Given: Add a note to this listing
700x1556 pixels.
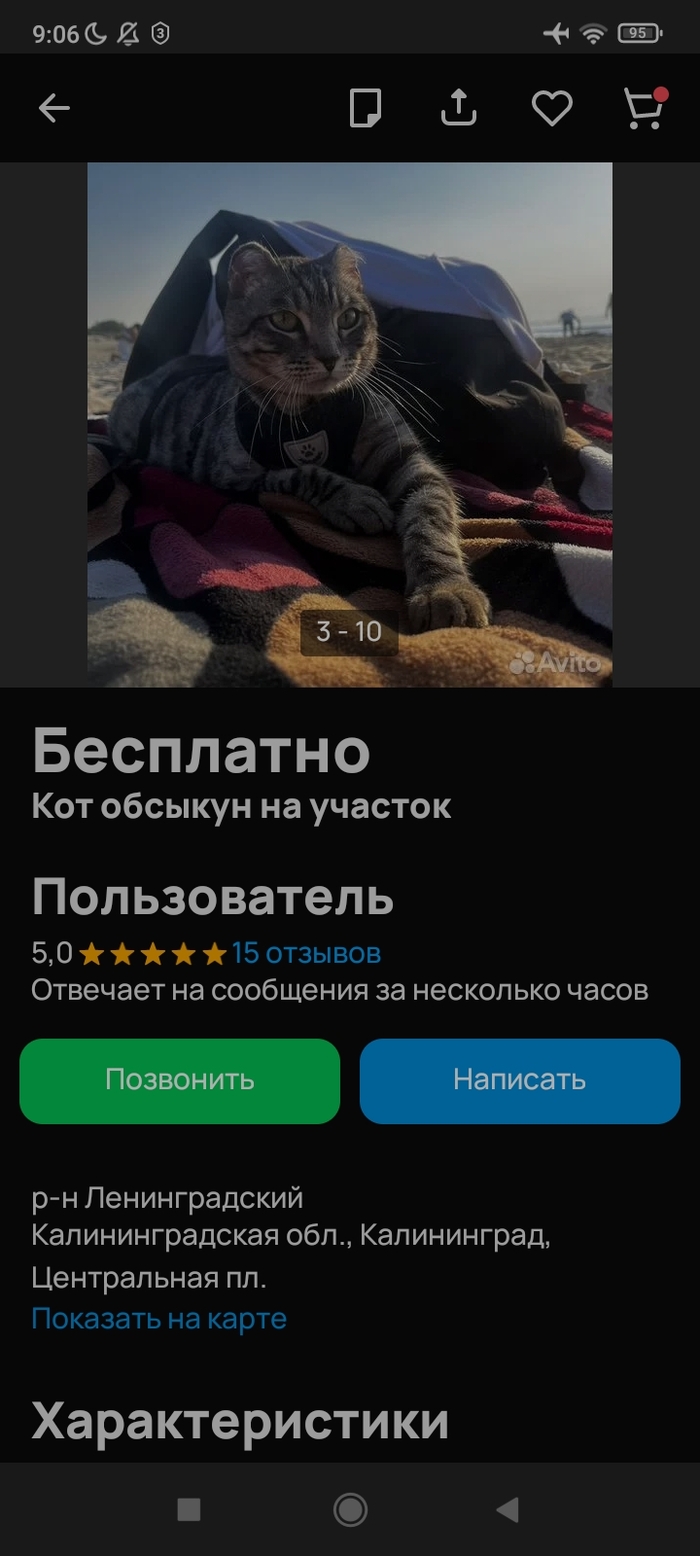Looking at the screenshot, I should (x=365, y=108).
